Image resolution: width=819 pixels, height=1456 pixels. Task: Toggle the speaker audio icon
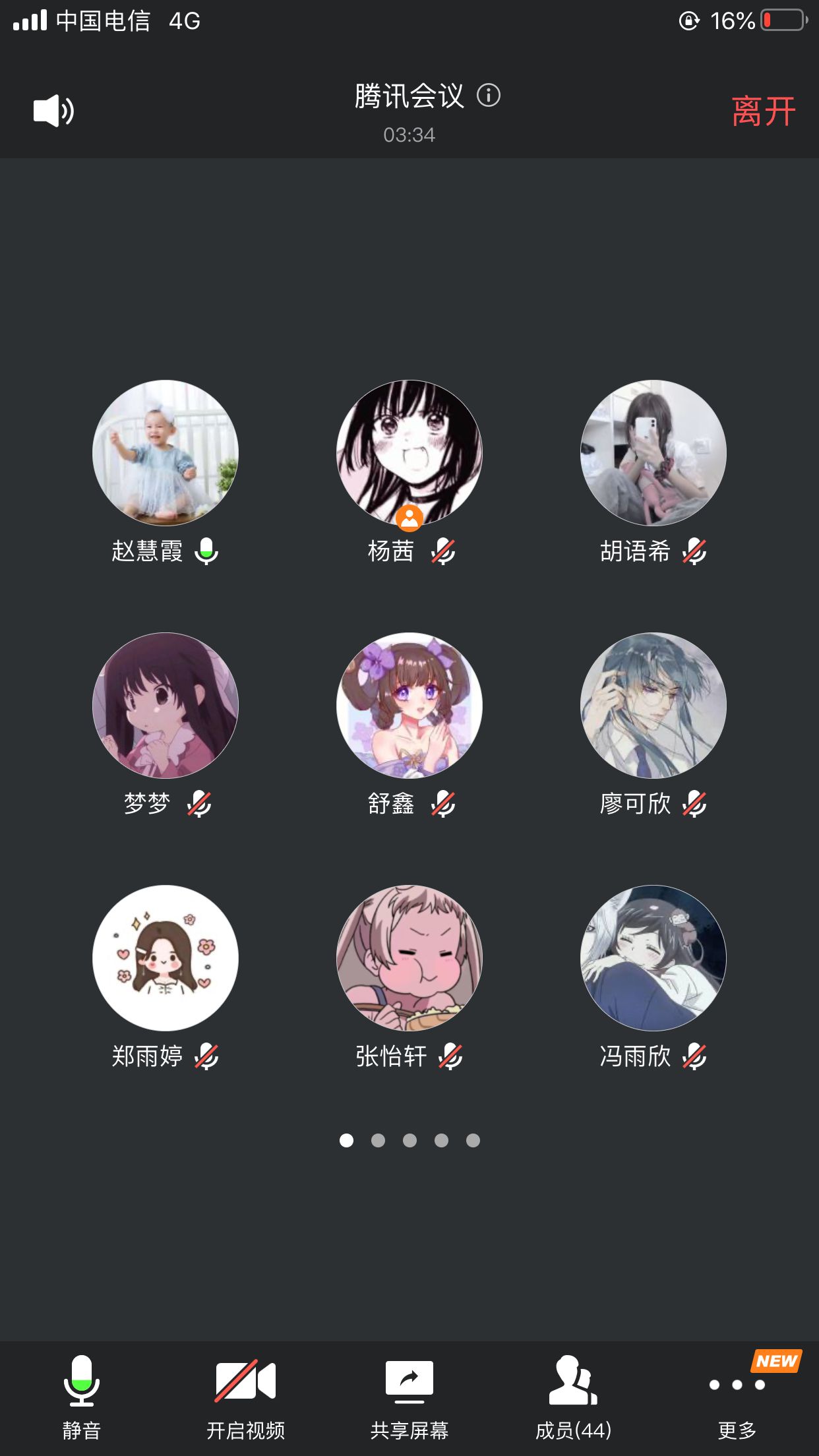(x=53, y=110)
